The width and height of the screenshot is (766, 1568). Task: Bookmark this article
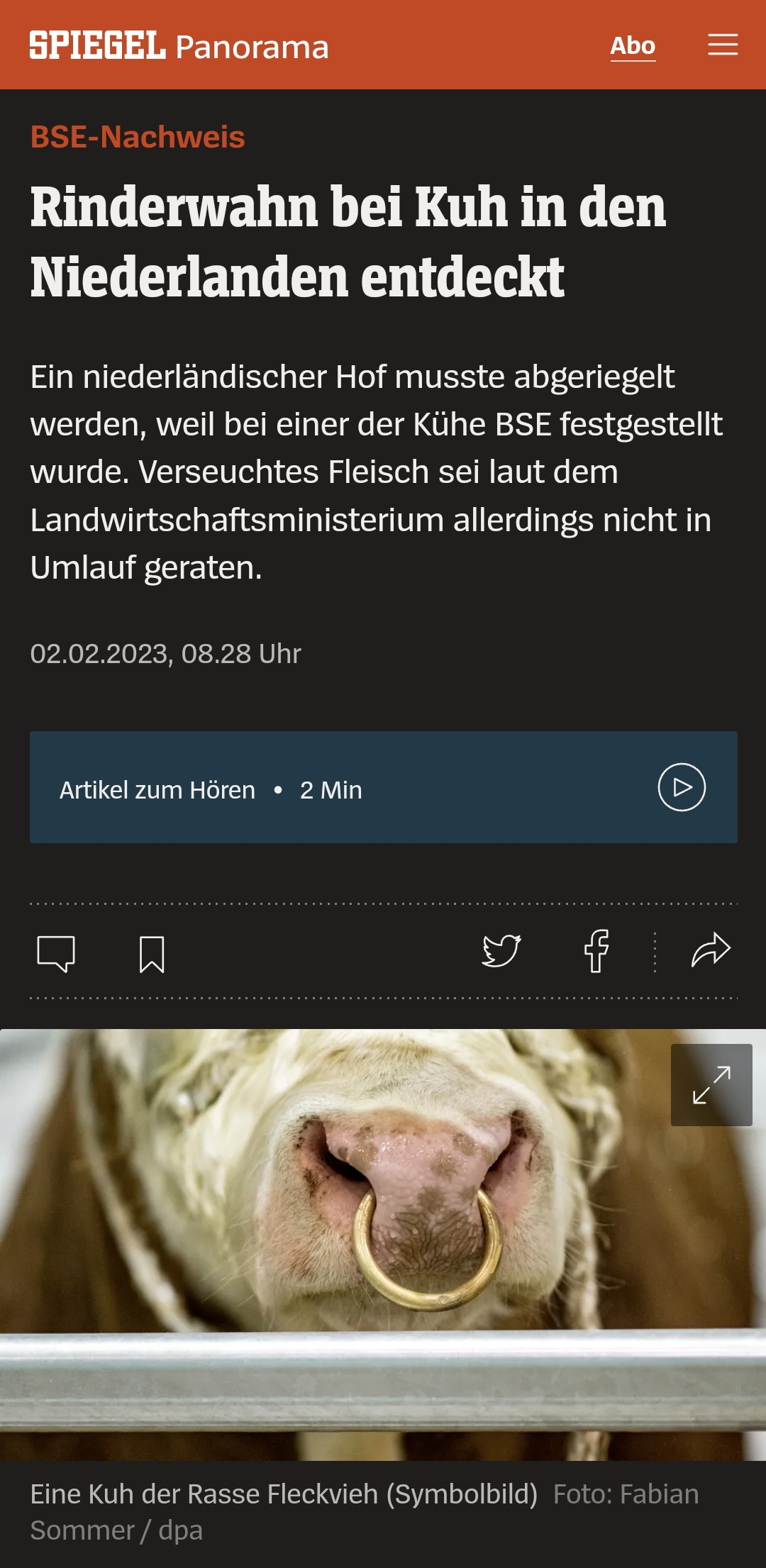(x=152, y=954)
